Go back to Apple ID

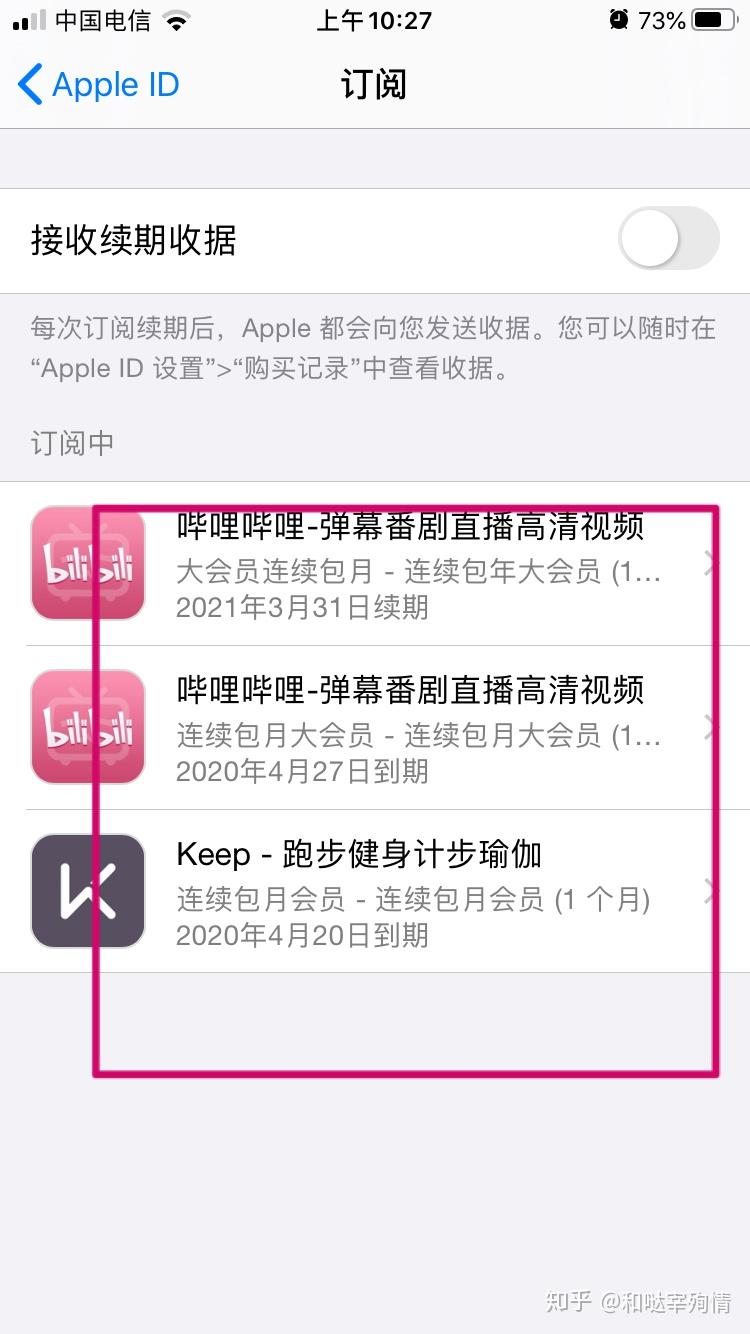98,85
